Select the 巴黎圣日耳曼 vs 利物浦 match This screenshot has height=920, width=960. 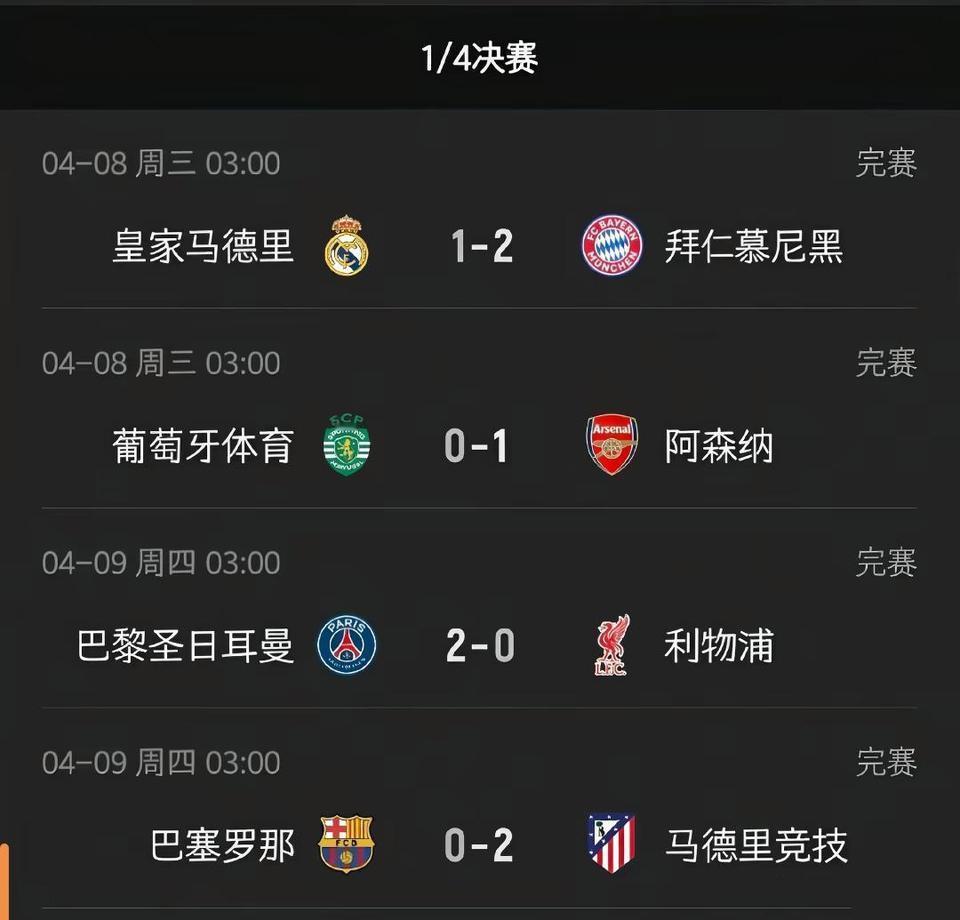pyautogui.click(x=480, y=645)
